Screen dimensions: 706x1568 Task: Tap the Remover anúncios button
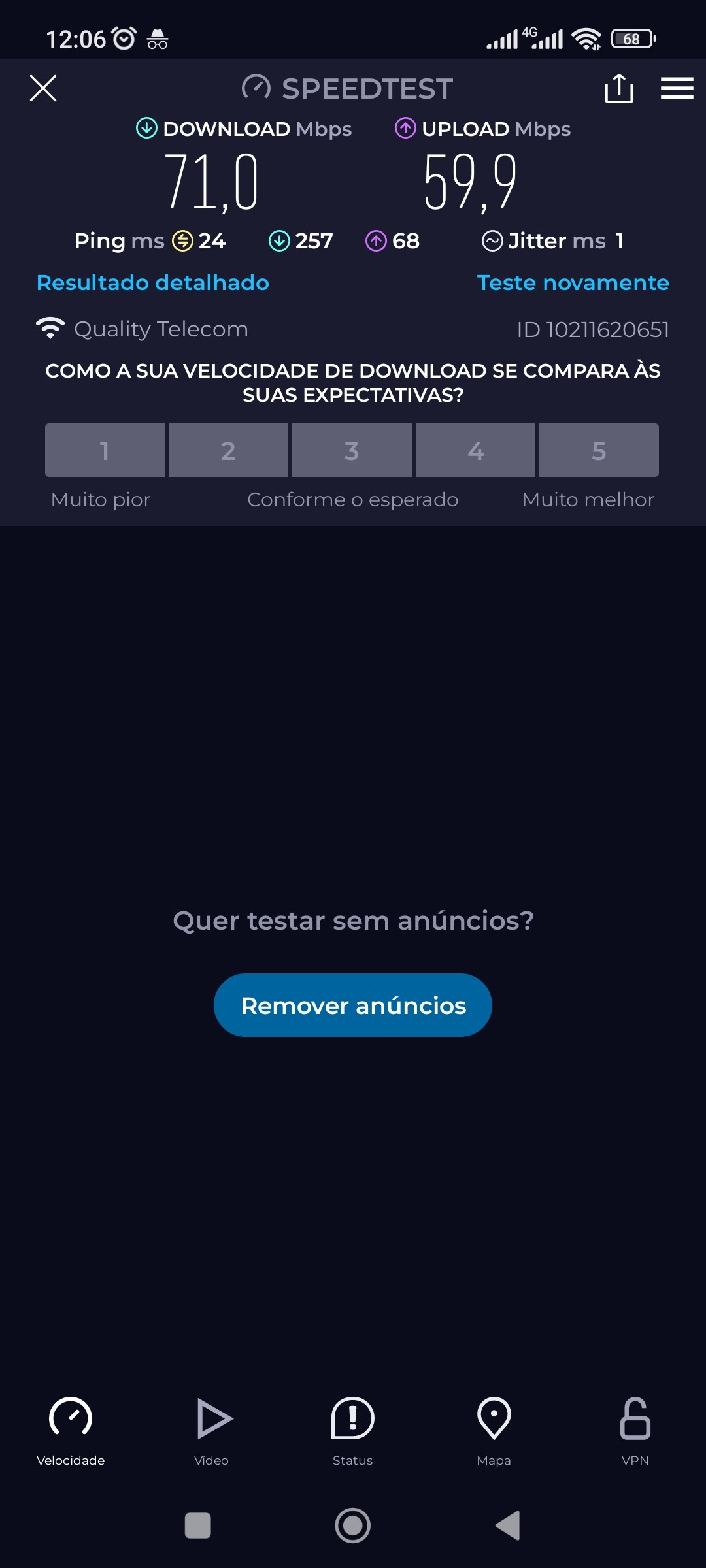click(353, 1005)
